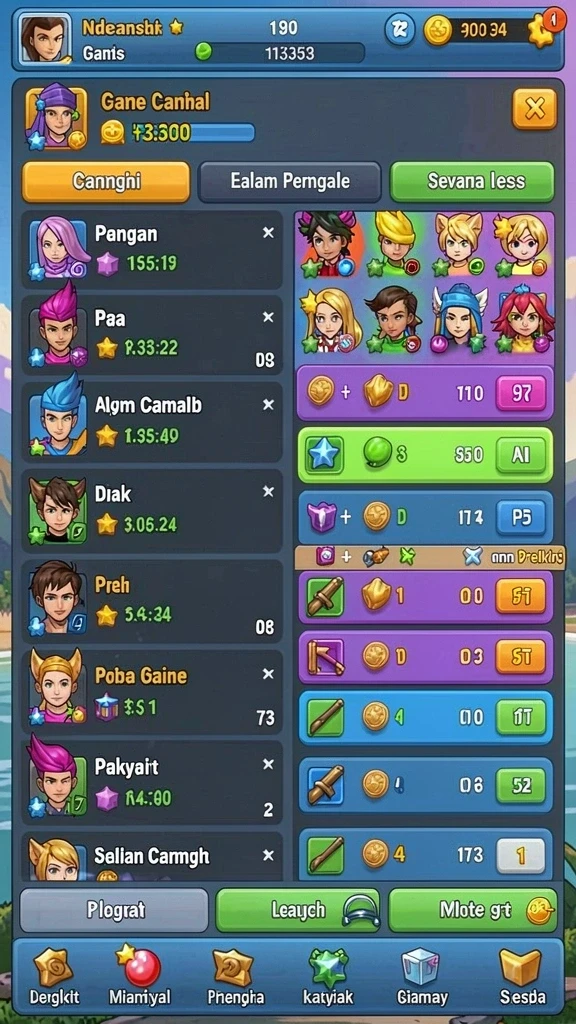Tap the Leaych button
Image resolution: width=576 pixels, height=1024 pixels.
[298, 910]
